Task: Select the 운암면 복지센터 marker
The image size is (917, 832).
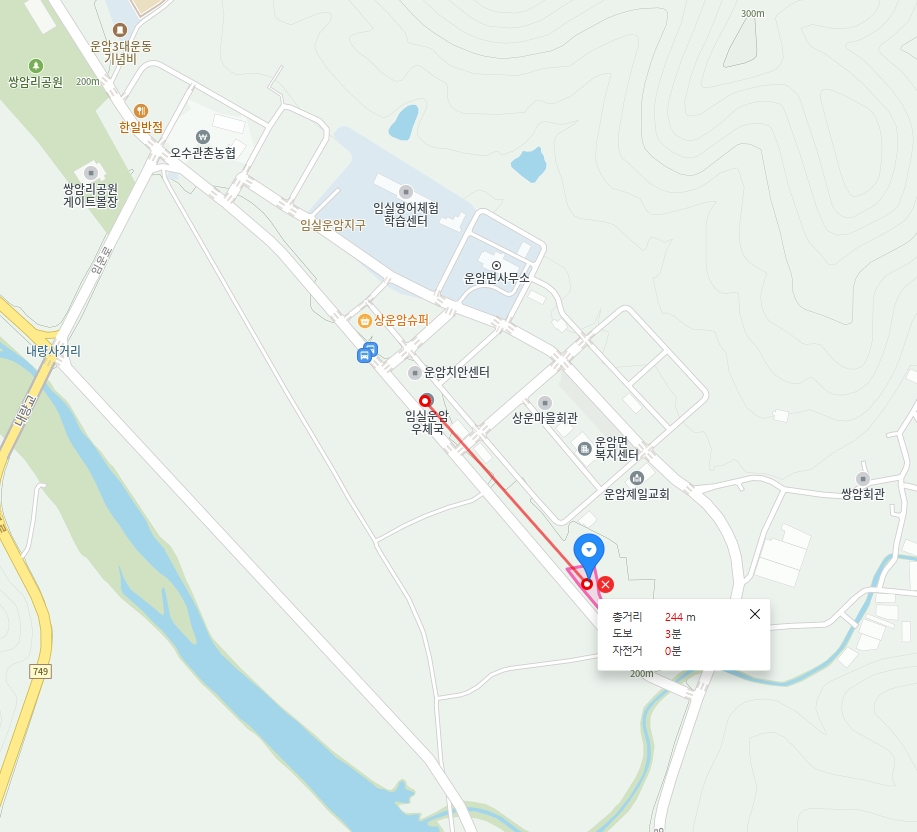Action: pyautogui.click(x=585, y=448)
